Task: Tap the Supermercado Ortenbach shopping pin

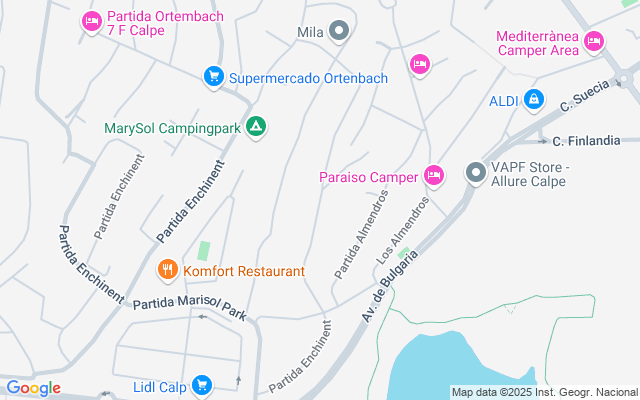Action: pos(213,76)
